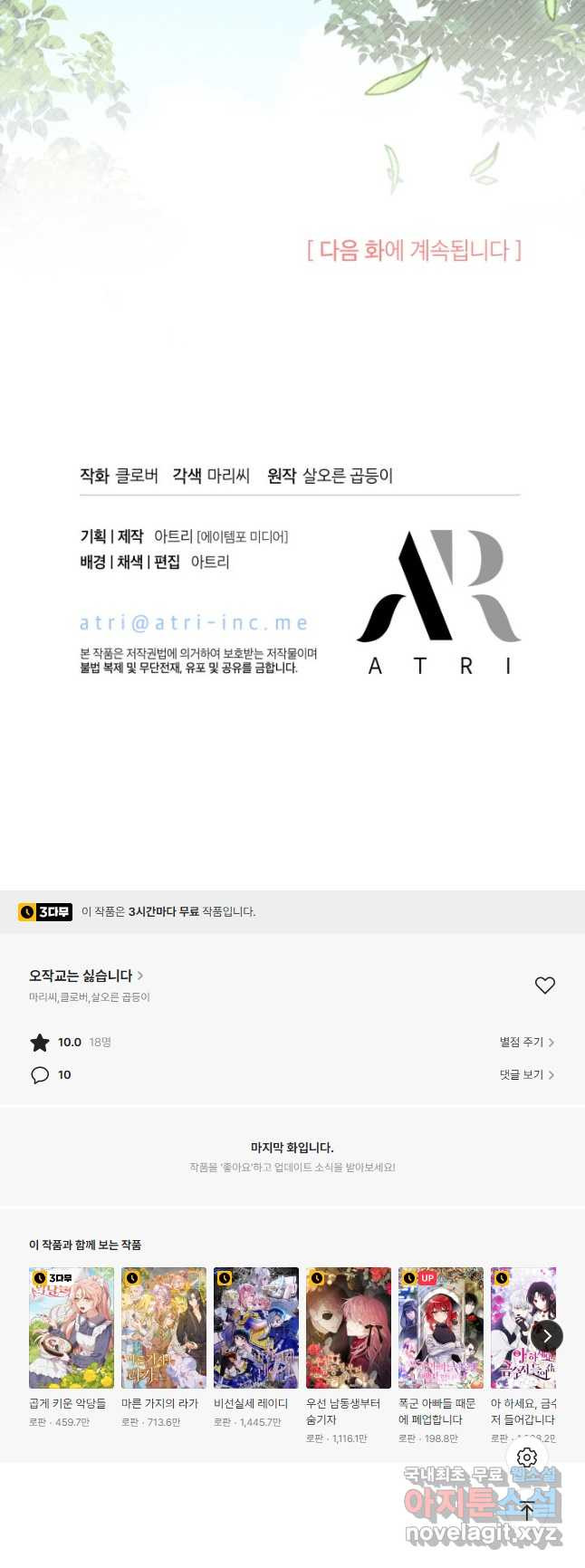Open the 오작교는 싫습니다 series page
Screen dimensions: 585x1568
86,976
